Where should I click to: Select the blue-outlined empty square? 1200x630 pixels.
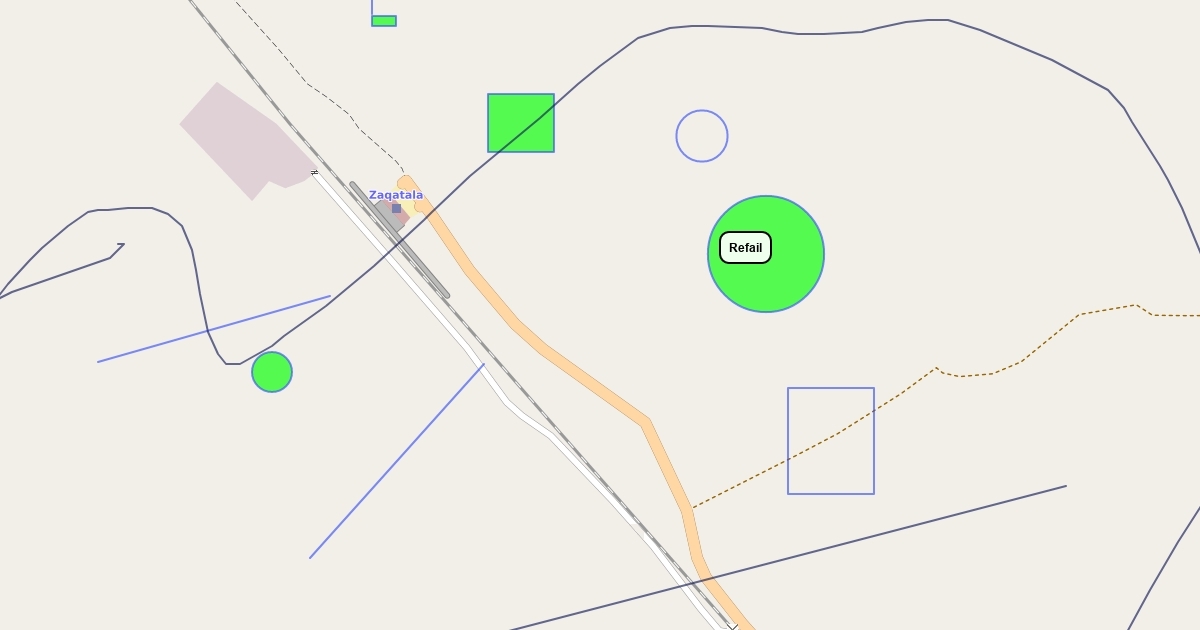click(831, 441)
